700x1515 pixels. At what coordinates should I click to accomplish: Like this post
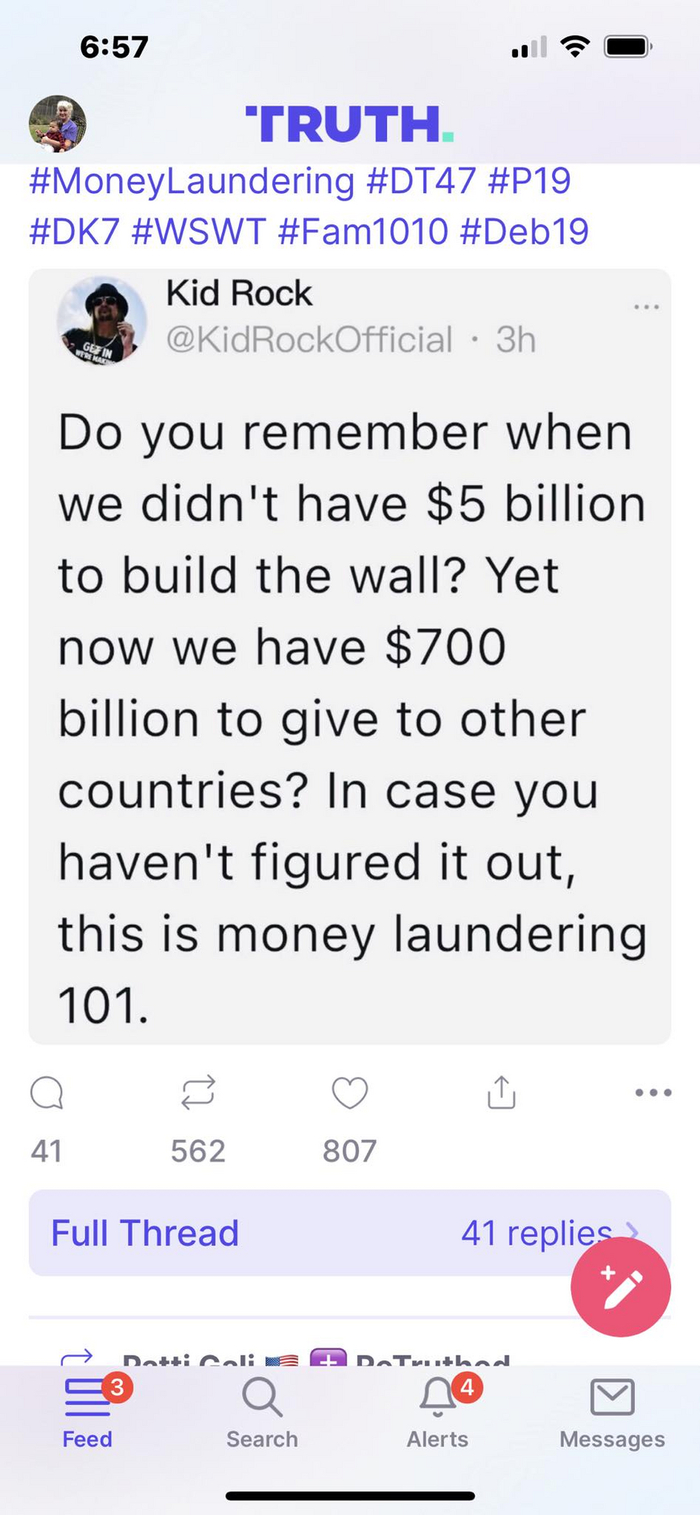point(349,1094)
